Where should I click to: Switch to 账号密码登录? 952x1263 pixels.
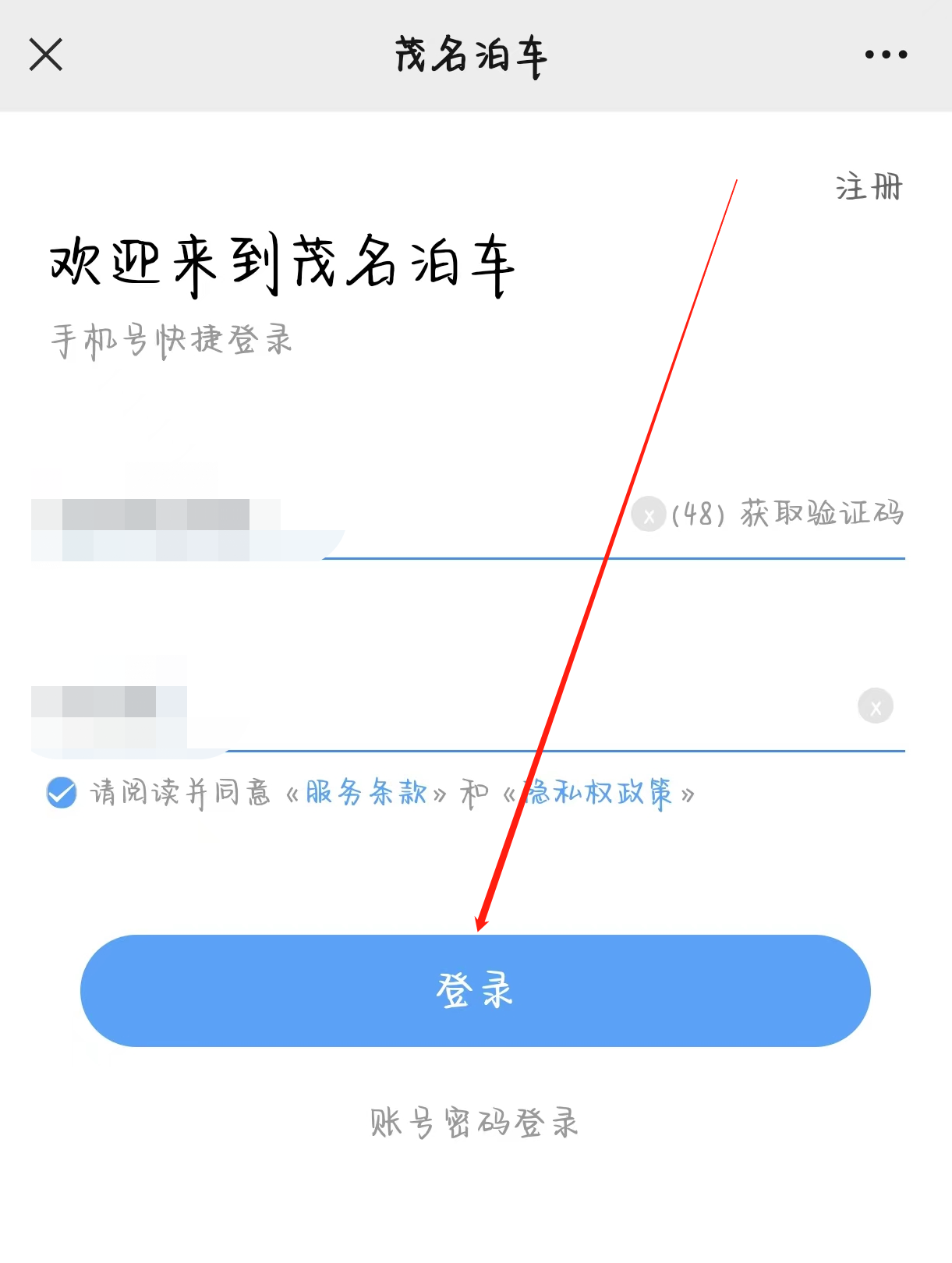click(x=474, y=1123)
